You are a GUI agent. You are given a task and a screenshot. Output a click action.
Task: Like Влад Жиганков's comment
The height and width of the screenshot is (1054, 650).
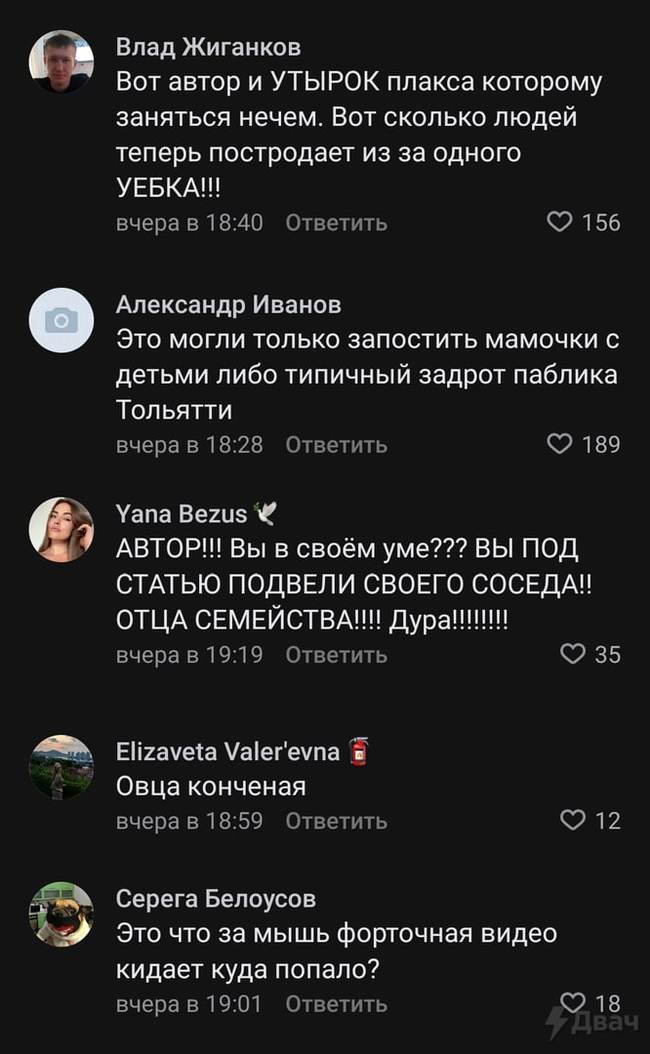coord(560,222)
